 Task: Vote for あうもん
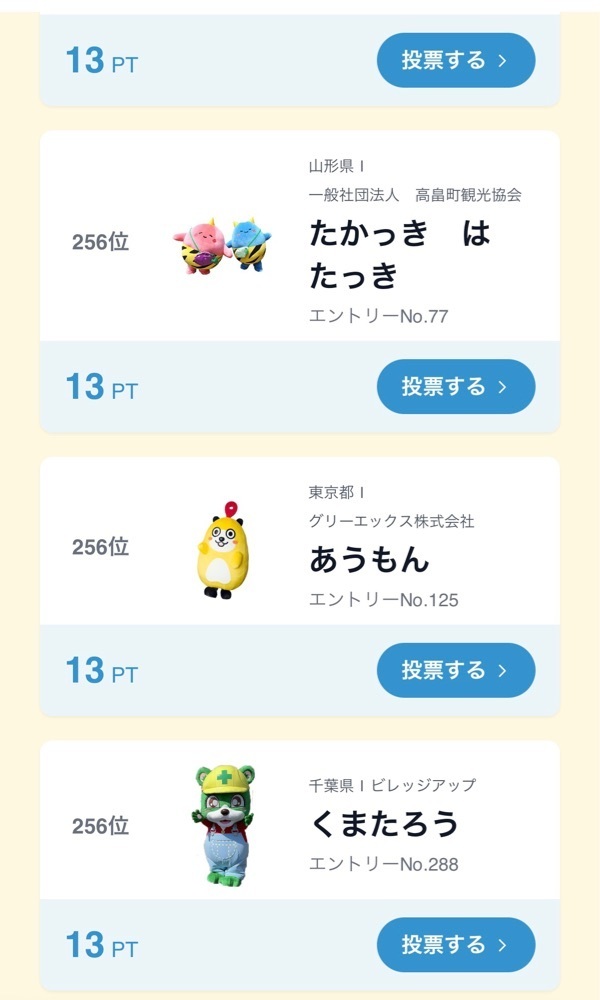click(x=456, y=670)
